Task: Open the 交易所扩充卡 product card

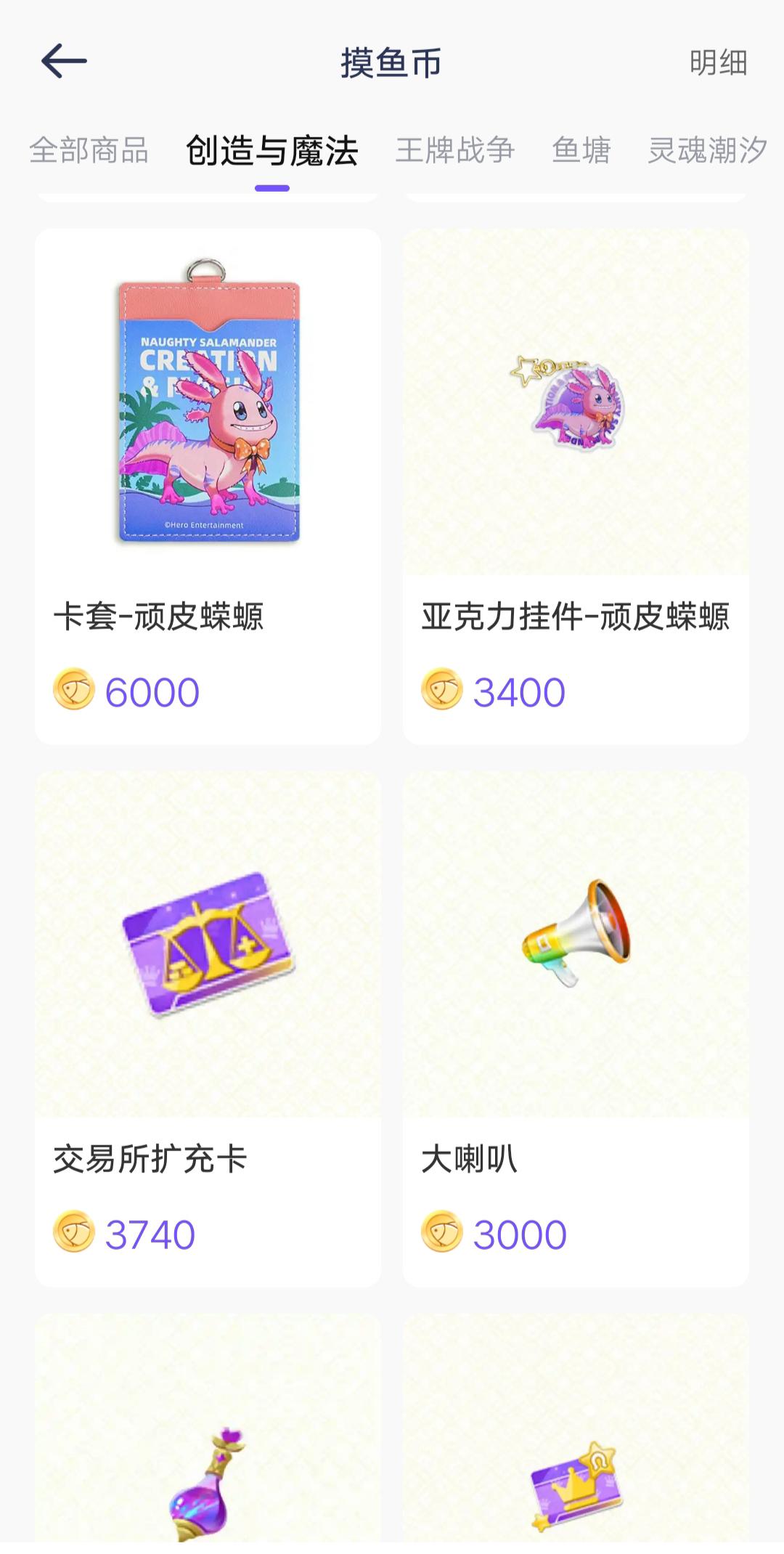Action: click(208, 1029)
